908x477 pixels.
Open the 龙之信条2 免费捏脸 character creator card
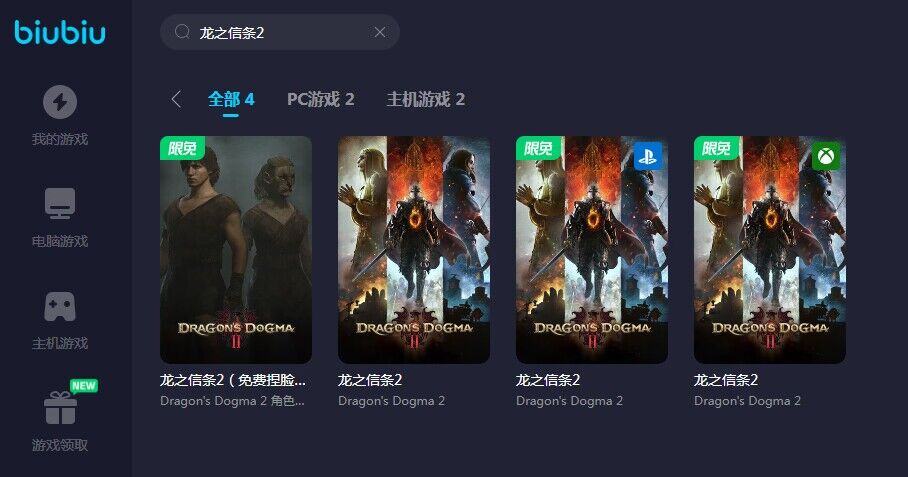point(236,250)
